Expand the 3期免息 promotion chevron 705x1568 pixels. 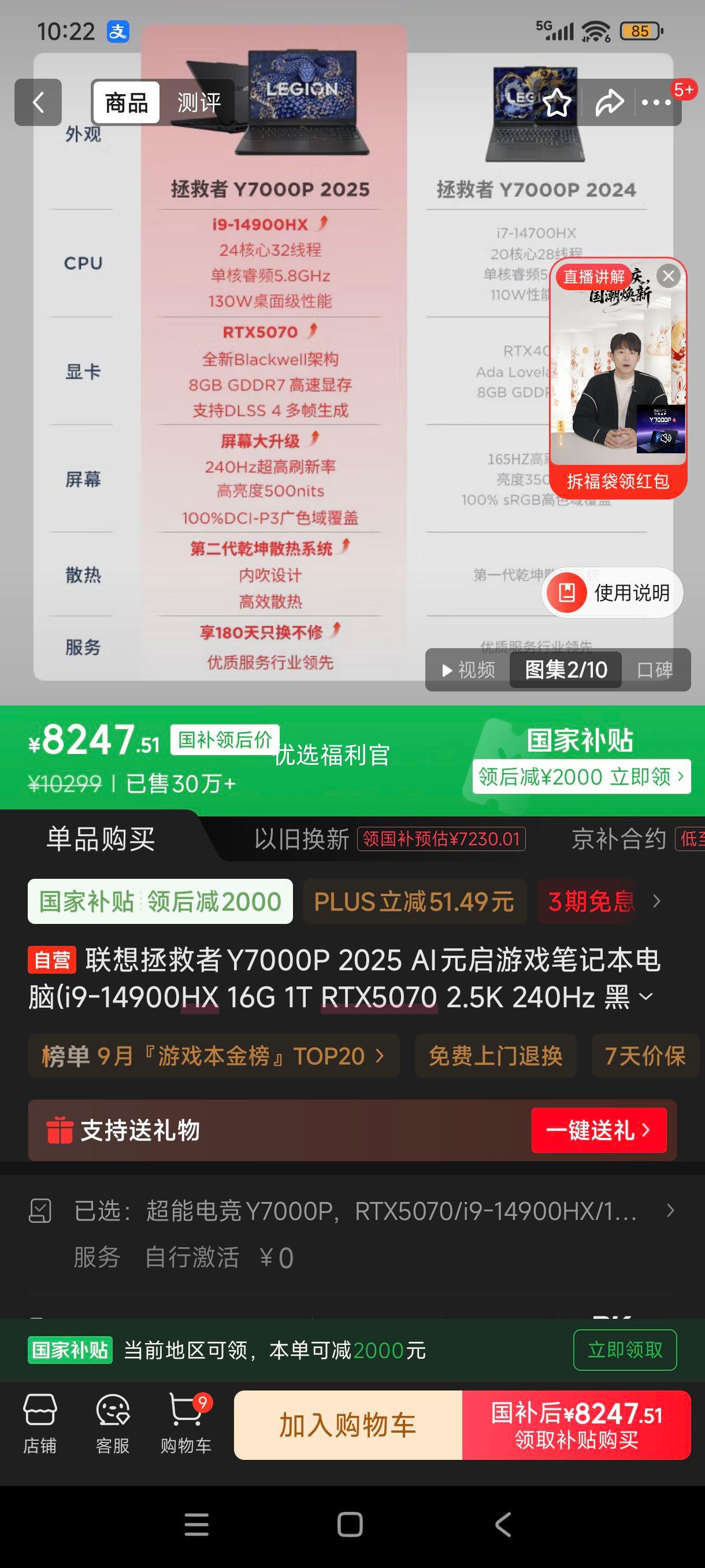[657, 902]
